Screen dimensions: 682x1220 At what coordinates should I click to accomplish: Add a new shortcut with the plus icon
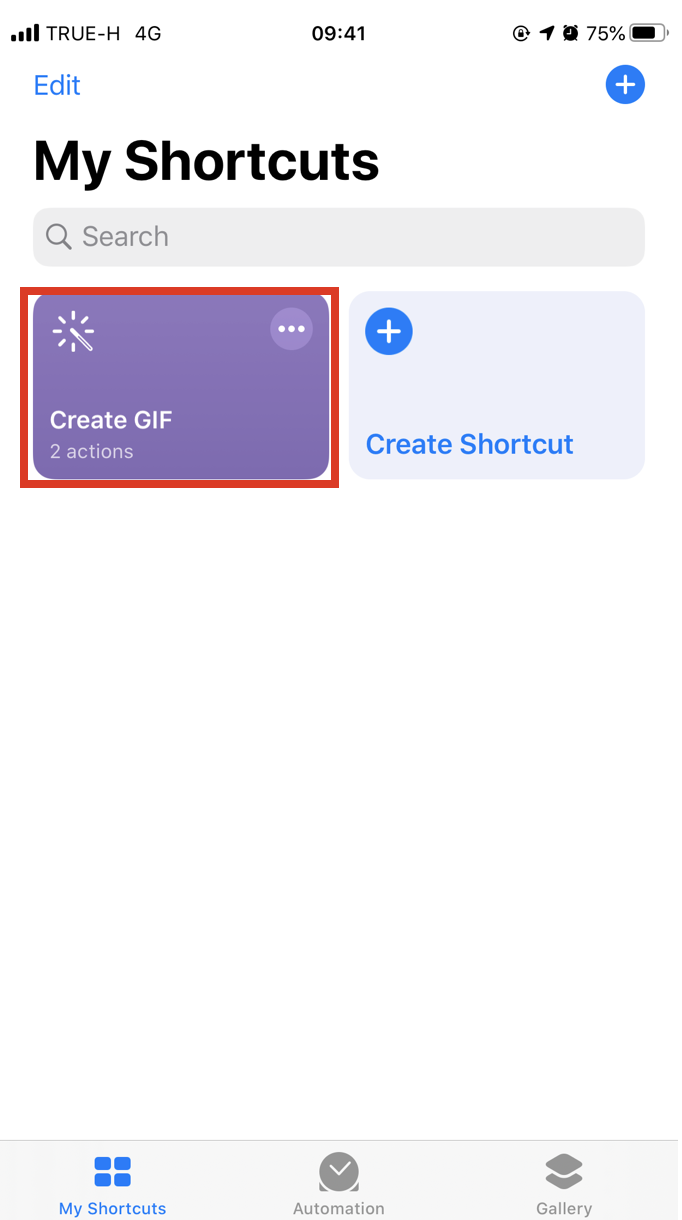point(625,85)
